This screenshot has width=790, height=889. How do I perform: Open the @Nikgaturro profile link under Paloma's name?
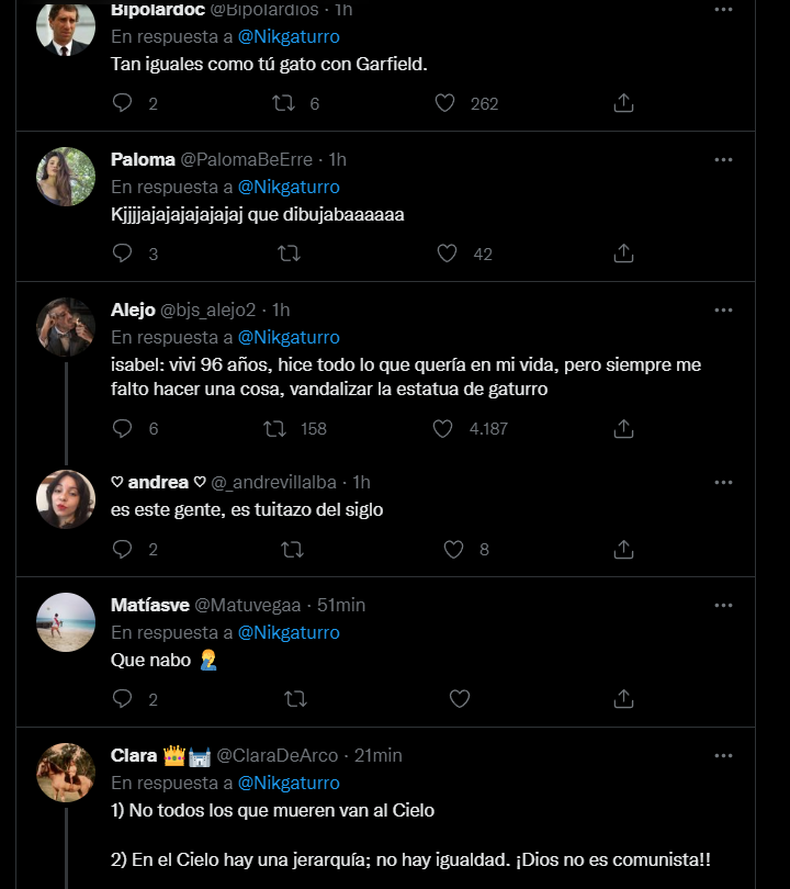(288, 186)
